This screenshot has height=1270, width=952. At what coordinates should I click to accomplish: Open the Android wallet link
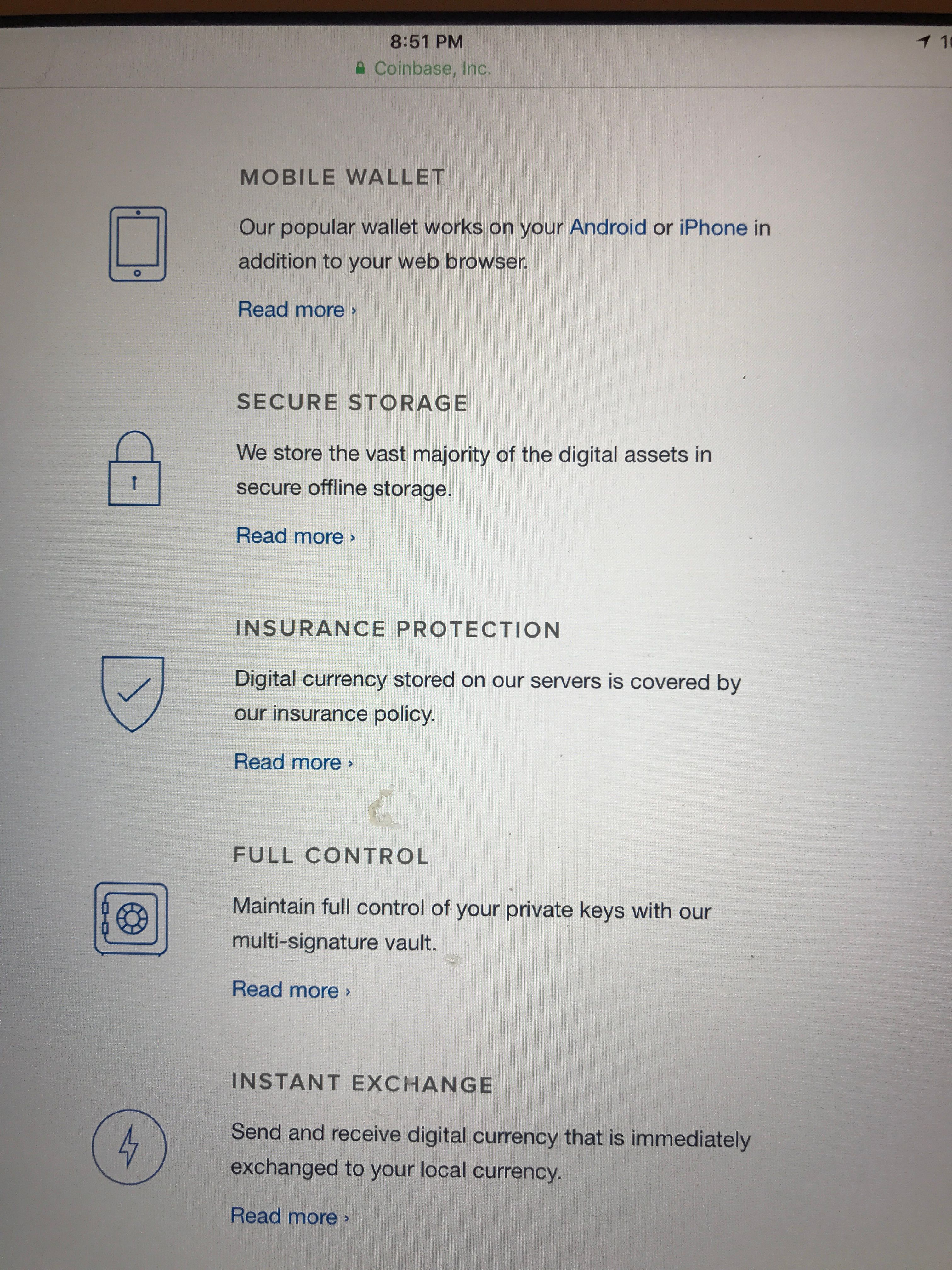click(x=608, y=227)
